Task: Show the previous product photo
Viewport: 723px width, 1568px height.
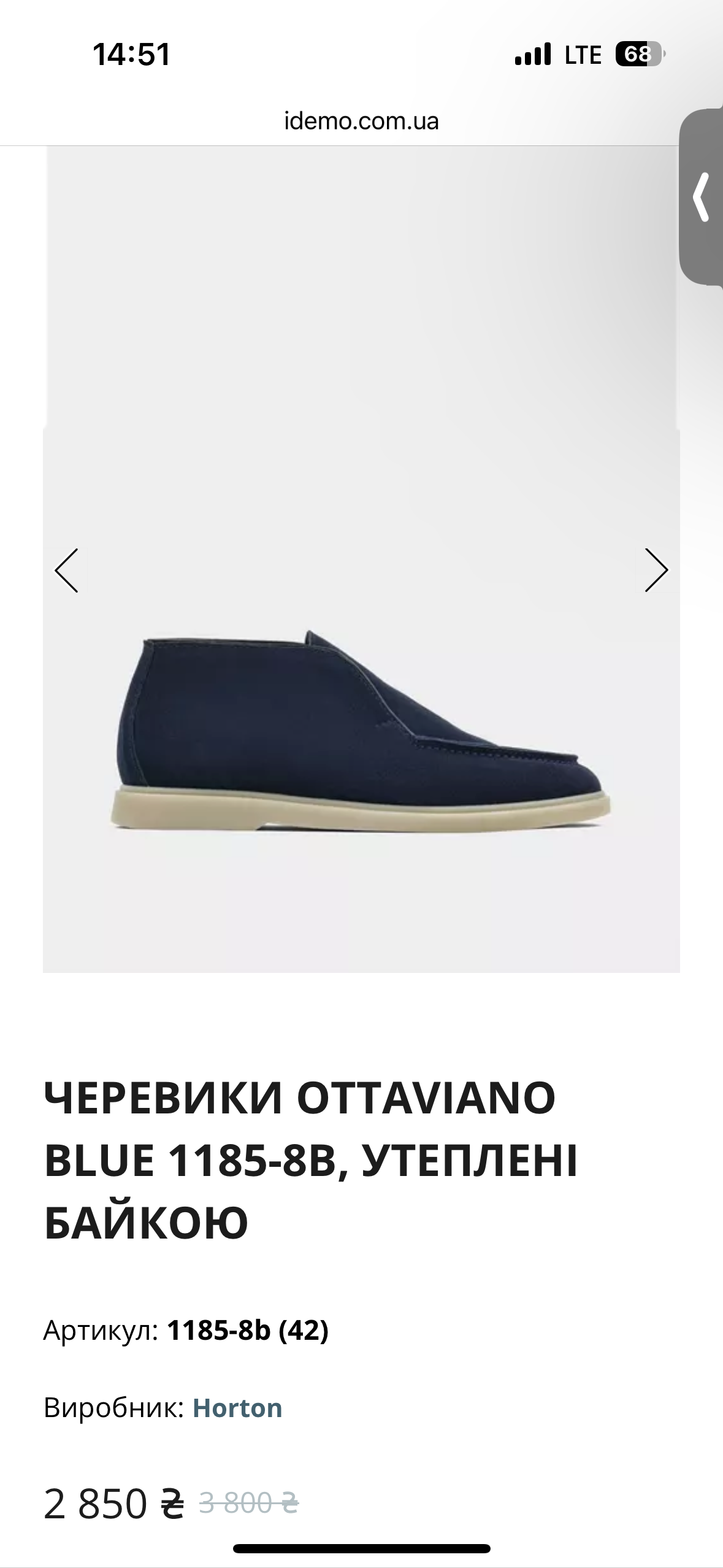Action: click(67, 571)
